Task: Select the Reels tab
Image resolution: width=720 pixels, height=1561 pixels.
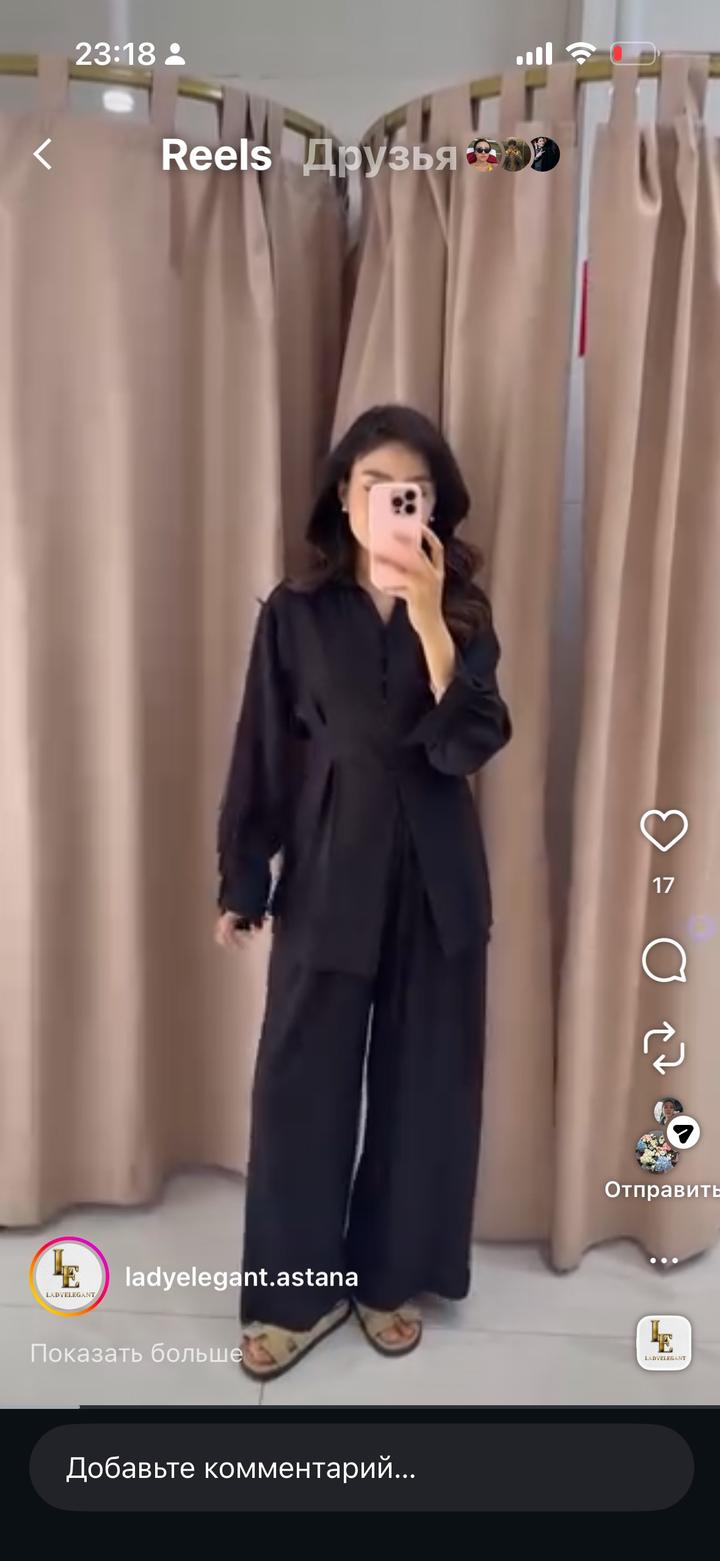Action: click(x=216, y=155)
